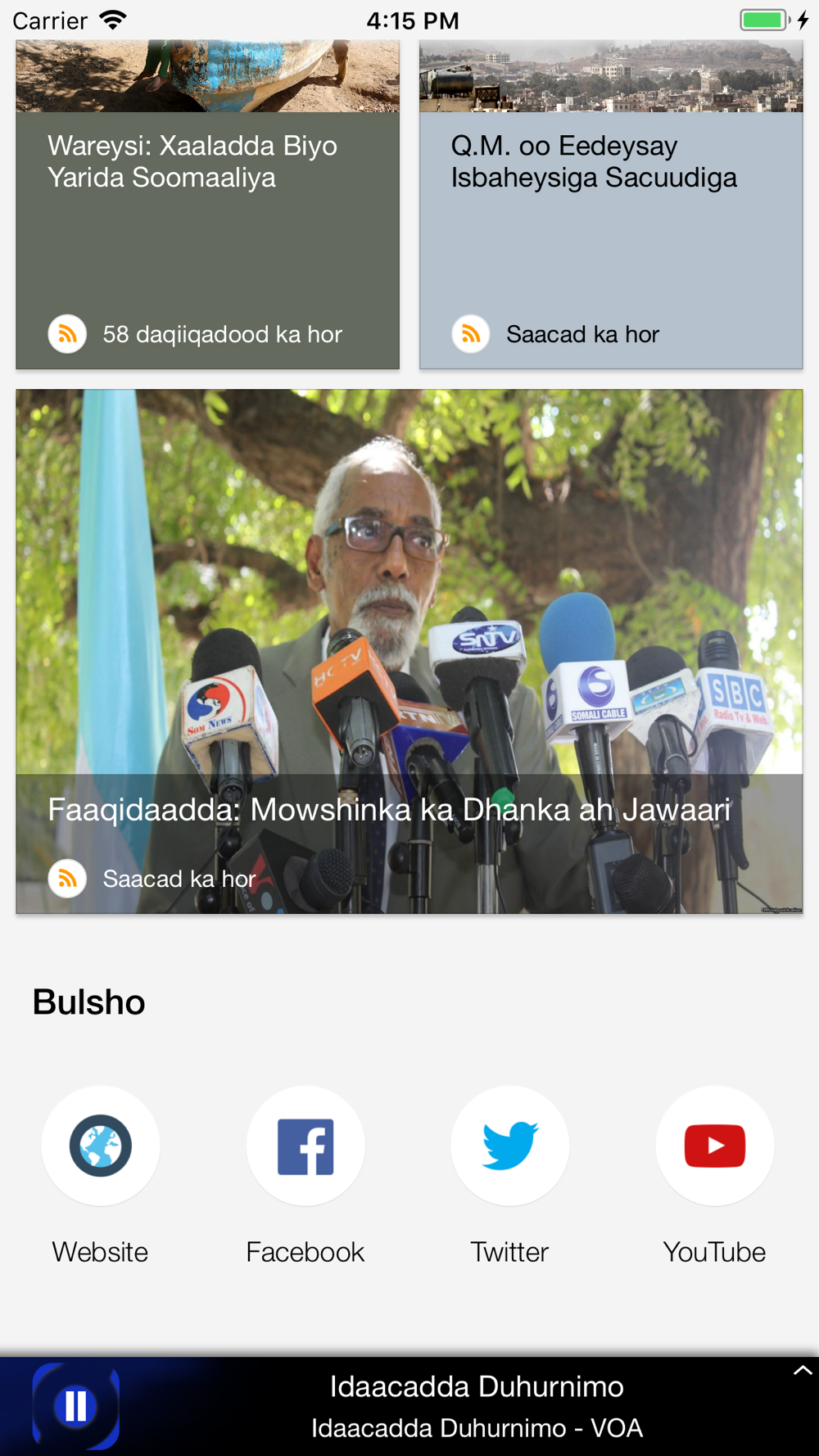
Task: Open article Q.M. oo Eedeysay Isbaheysiga Sacuudiga
Action: tap(611, 205)
